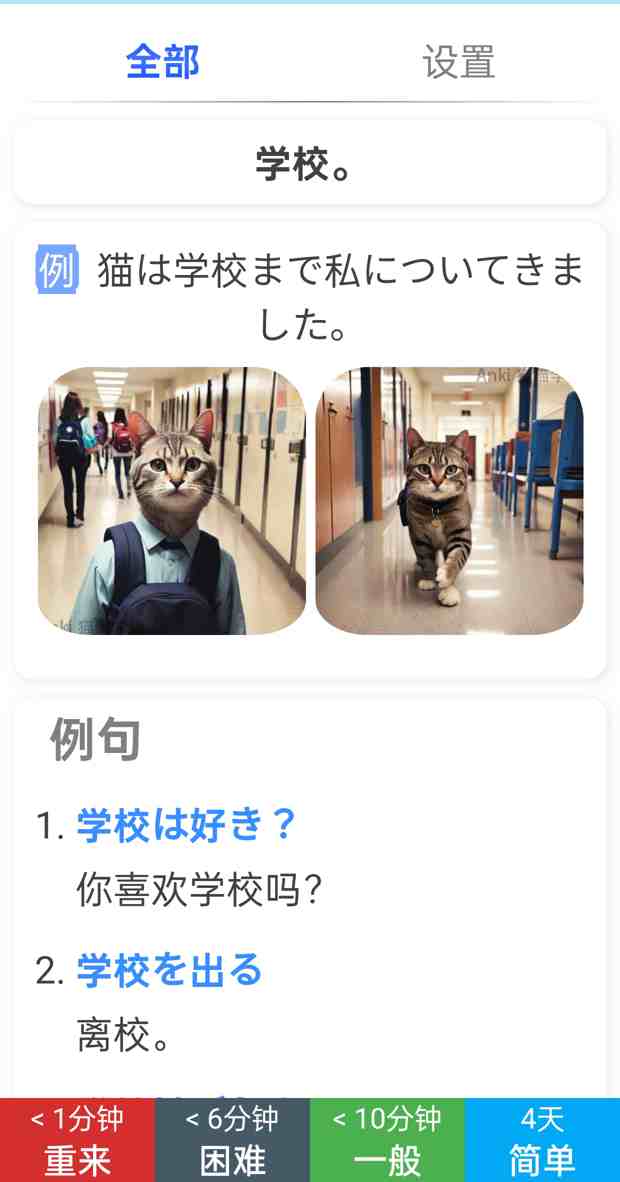Switch to the 全部 tab
The width and height of the screenshot is (620, 1182).
pos(162,62)
